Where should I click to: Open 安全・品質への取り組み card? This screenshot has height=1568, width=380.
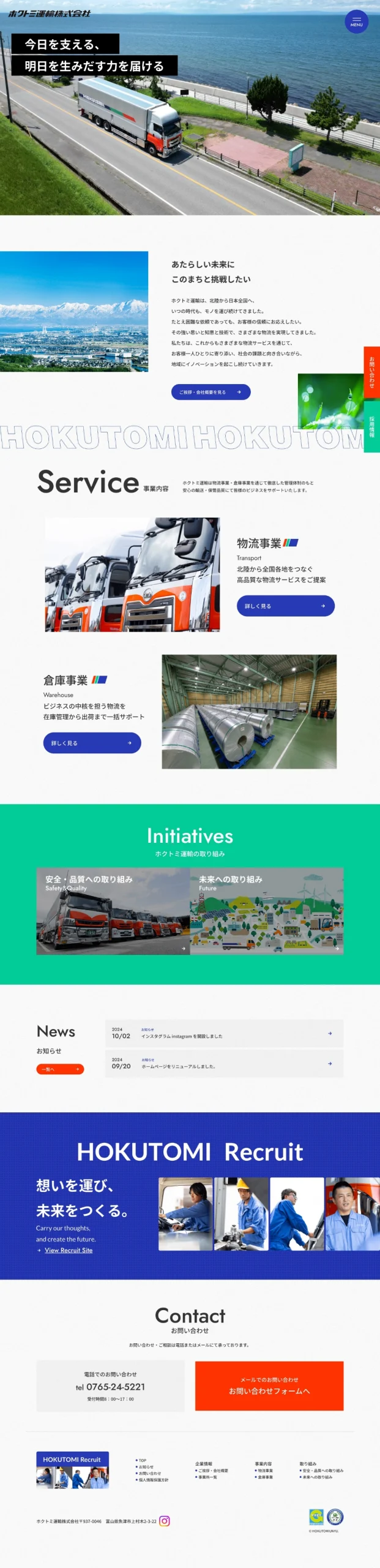[x=113, y=911]
